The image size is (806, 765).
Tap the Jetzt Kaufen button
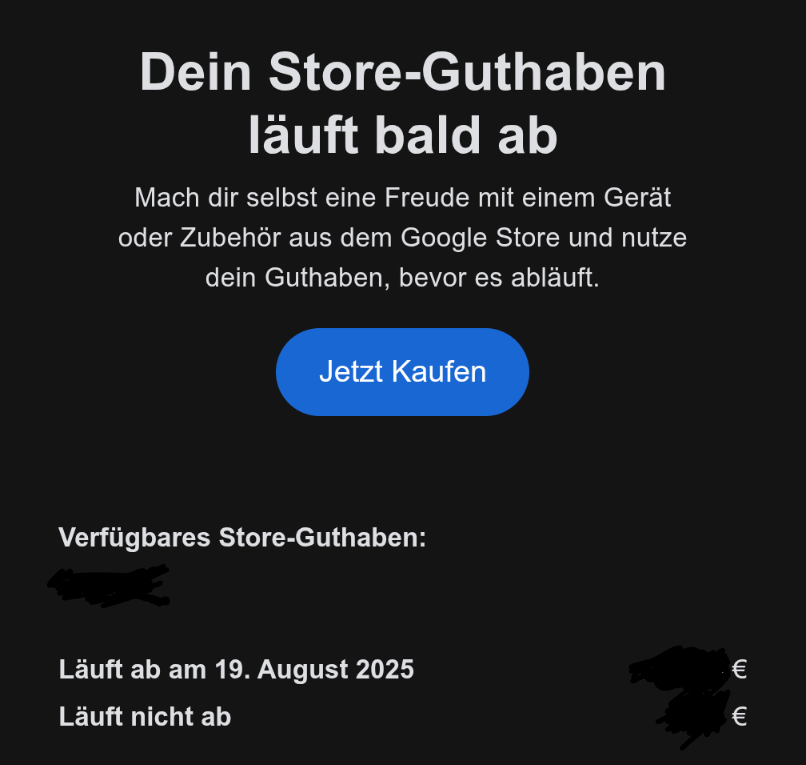(402, 372)
